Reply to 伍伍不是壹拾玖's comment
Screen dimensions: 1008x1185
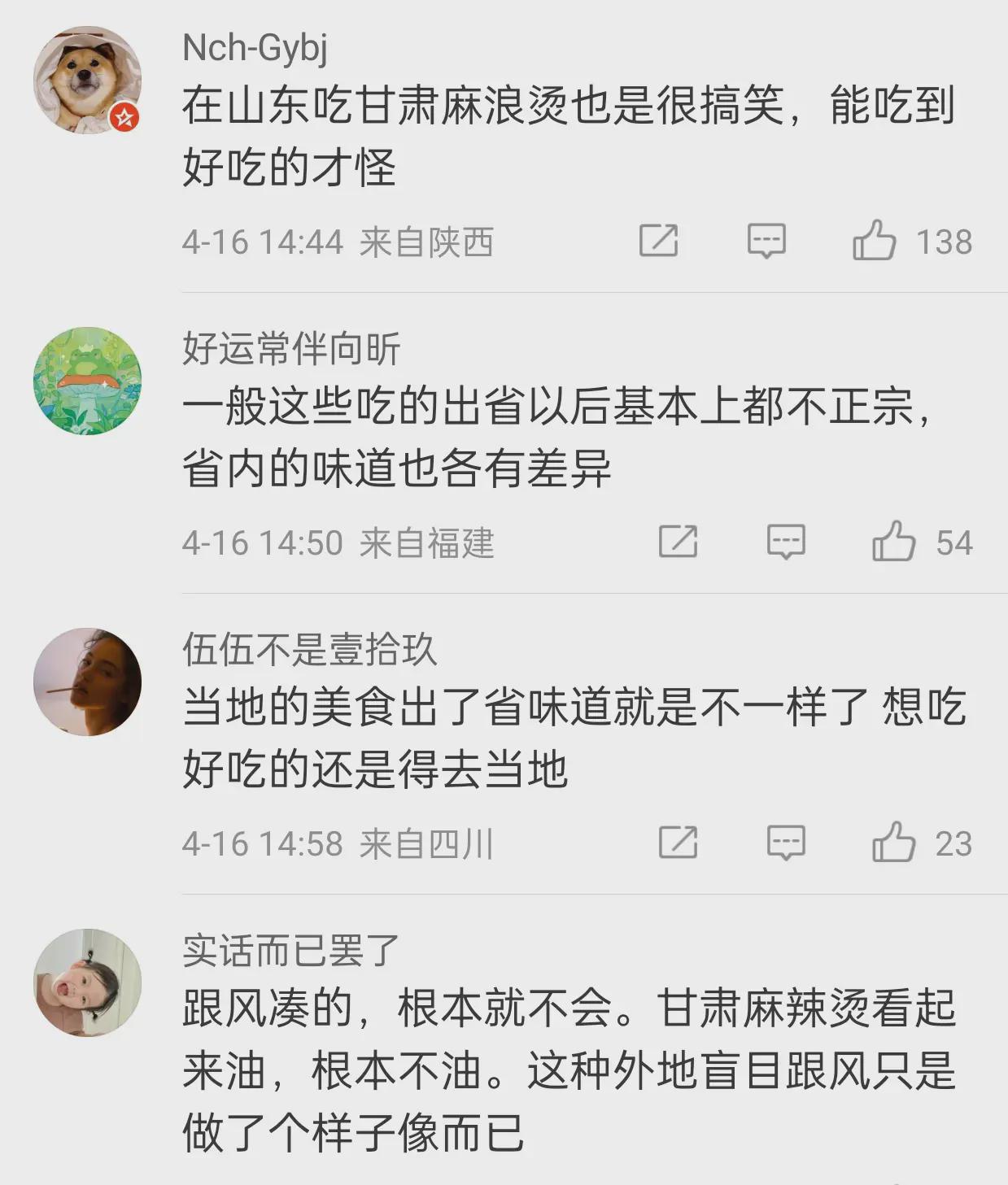coord(786,843)
